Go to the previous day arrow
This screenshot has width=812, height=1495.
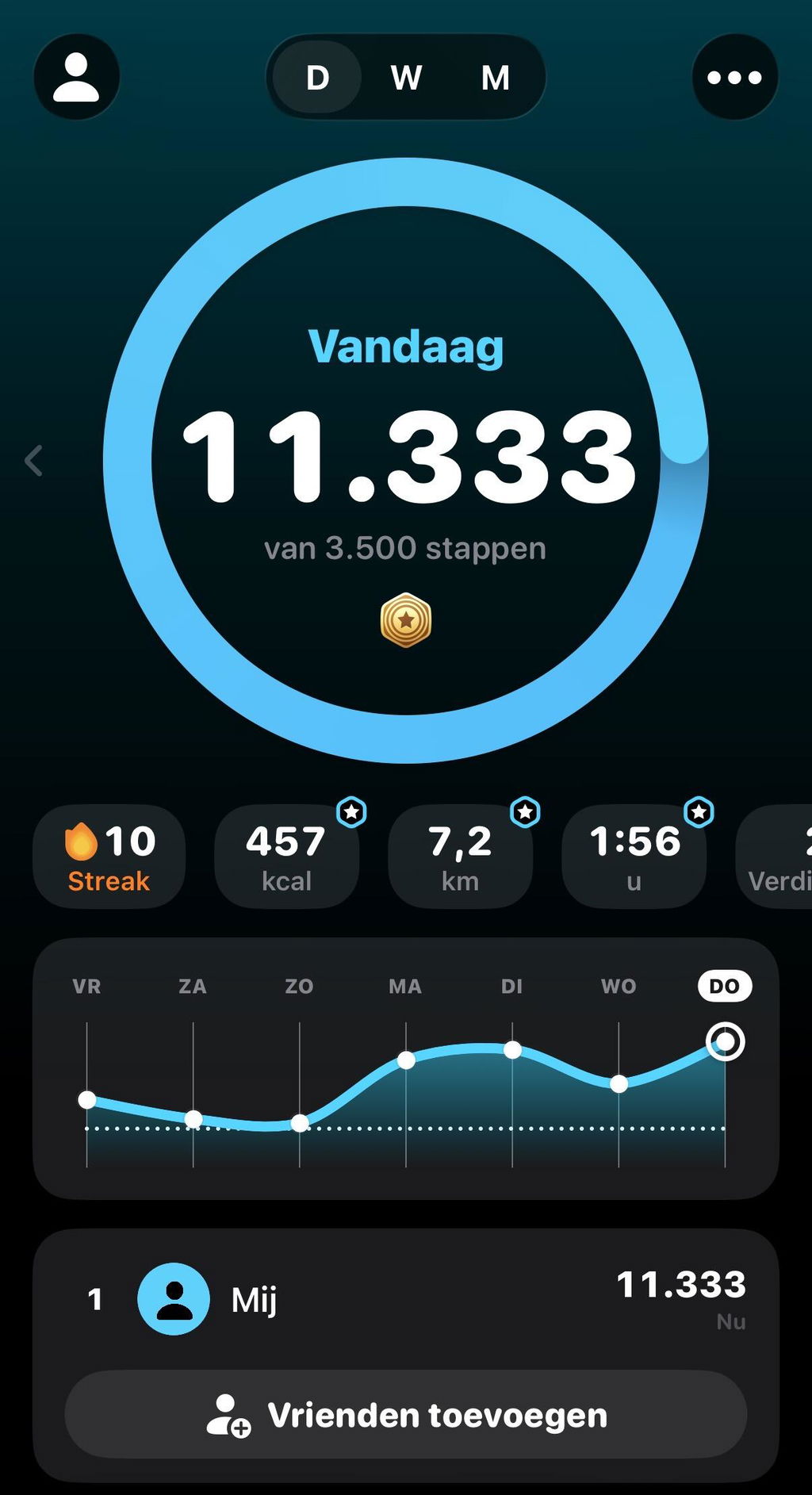(x=33, y=460)
